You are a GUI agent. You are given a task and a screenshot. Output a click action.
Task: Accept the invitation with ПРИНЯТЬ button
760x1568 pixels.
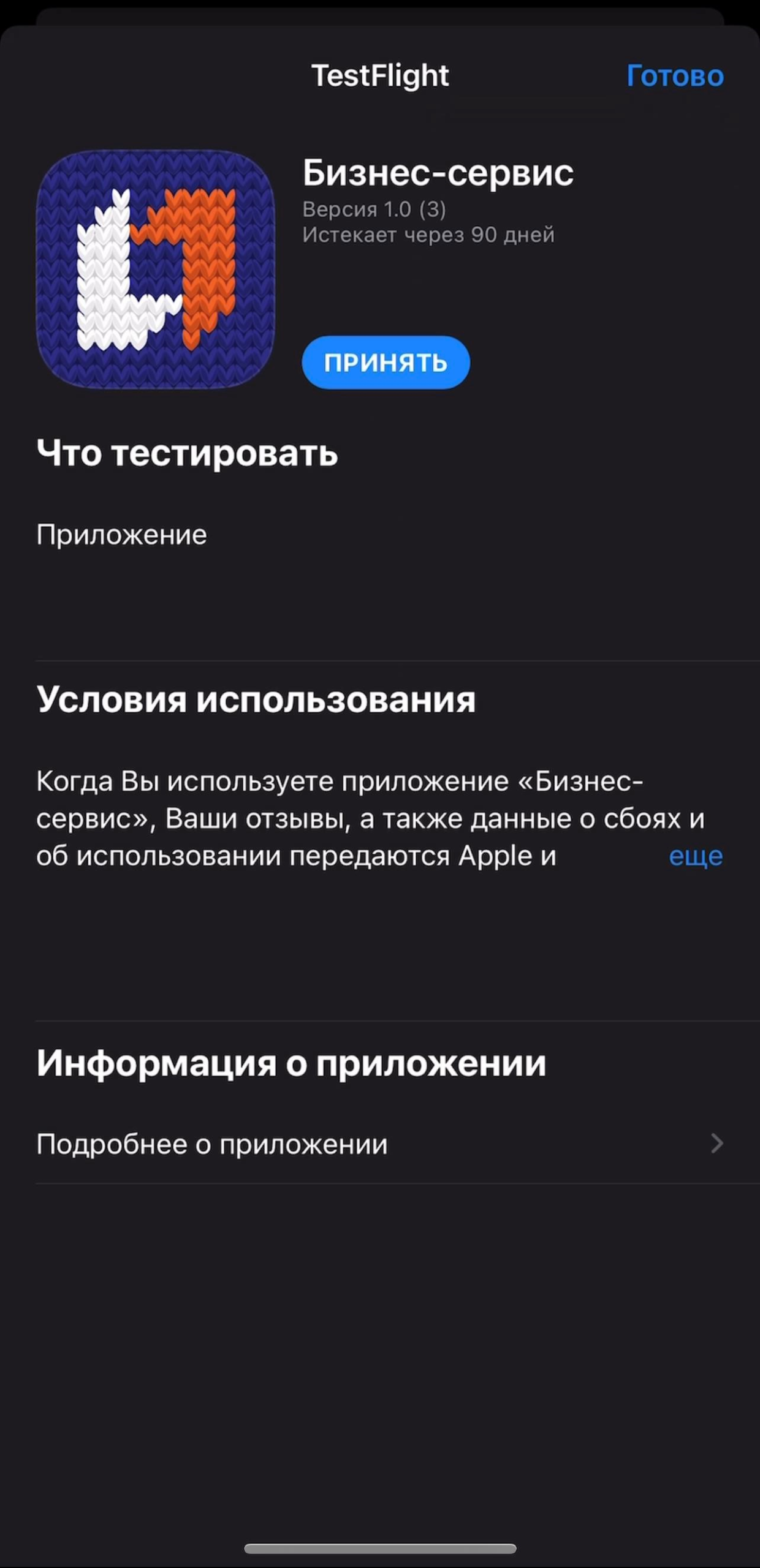[386, 363]
